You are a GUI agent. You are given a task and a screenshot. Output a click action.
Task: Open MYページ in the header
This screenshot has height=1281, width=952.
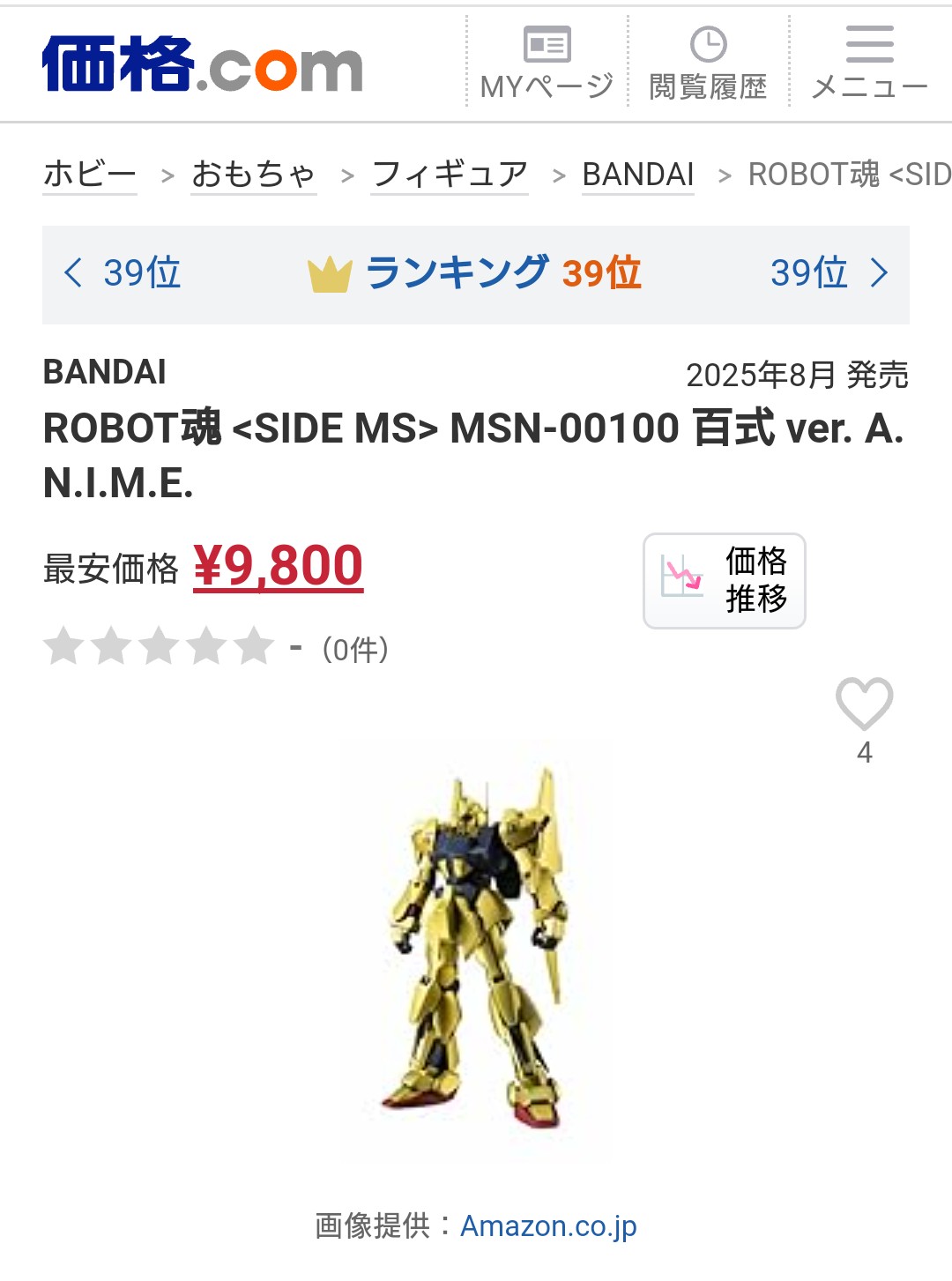(547, 63)
